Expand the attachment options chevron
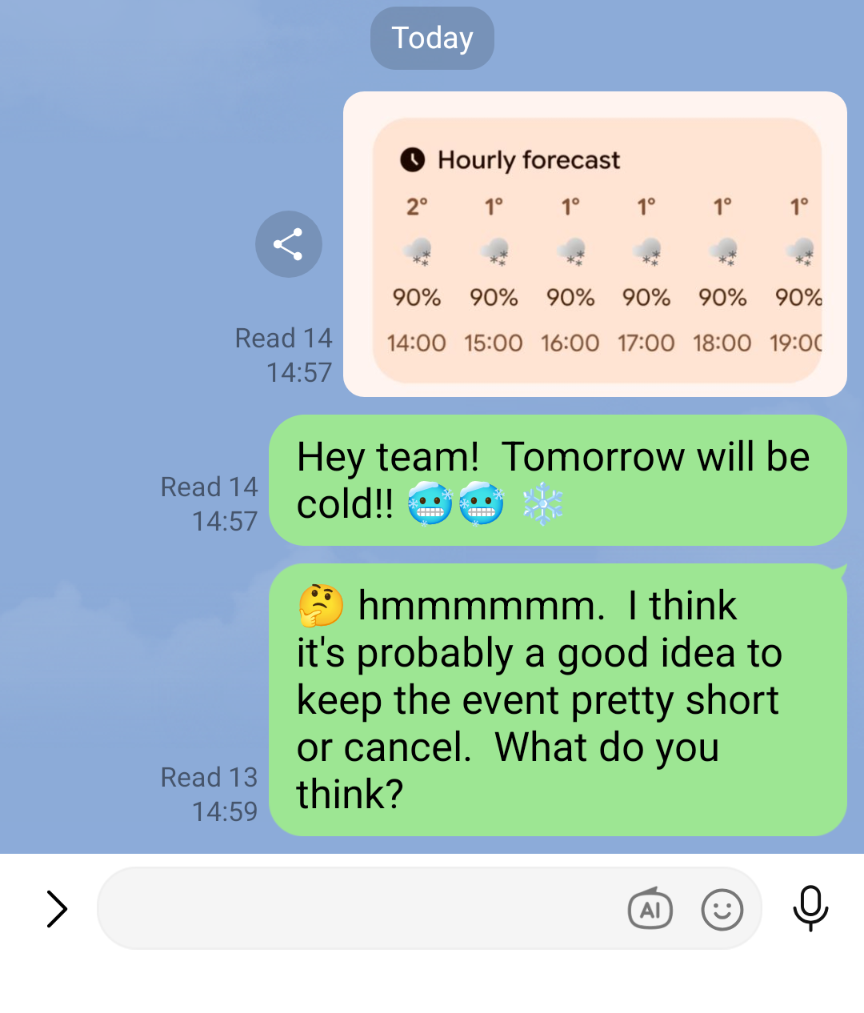This screenshot has width=864, height=1013. (x=57, y=909)
